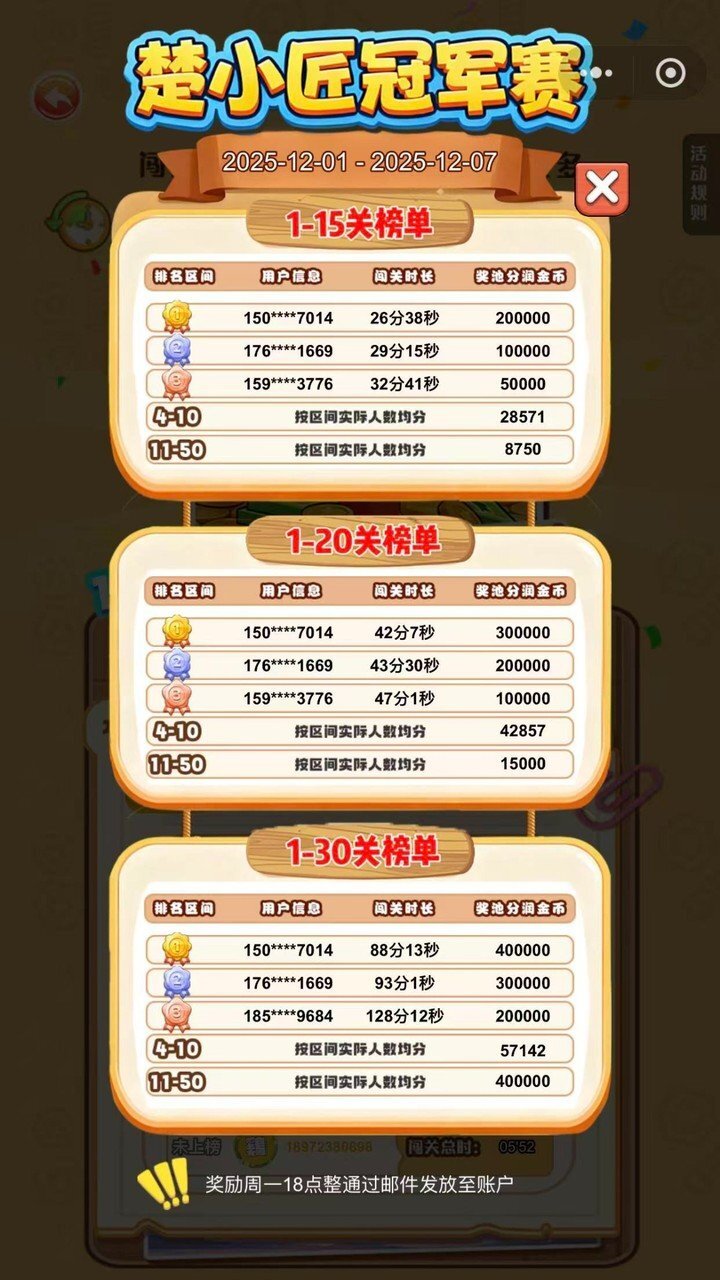Tap the mini-program close circle icon

click(x=670, y=72)
